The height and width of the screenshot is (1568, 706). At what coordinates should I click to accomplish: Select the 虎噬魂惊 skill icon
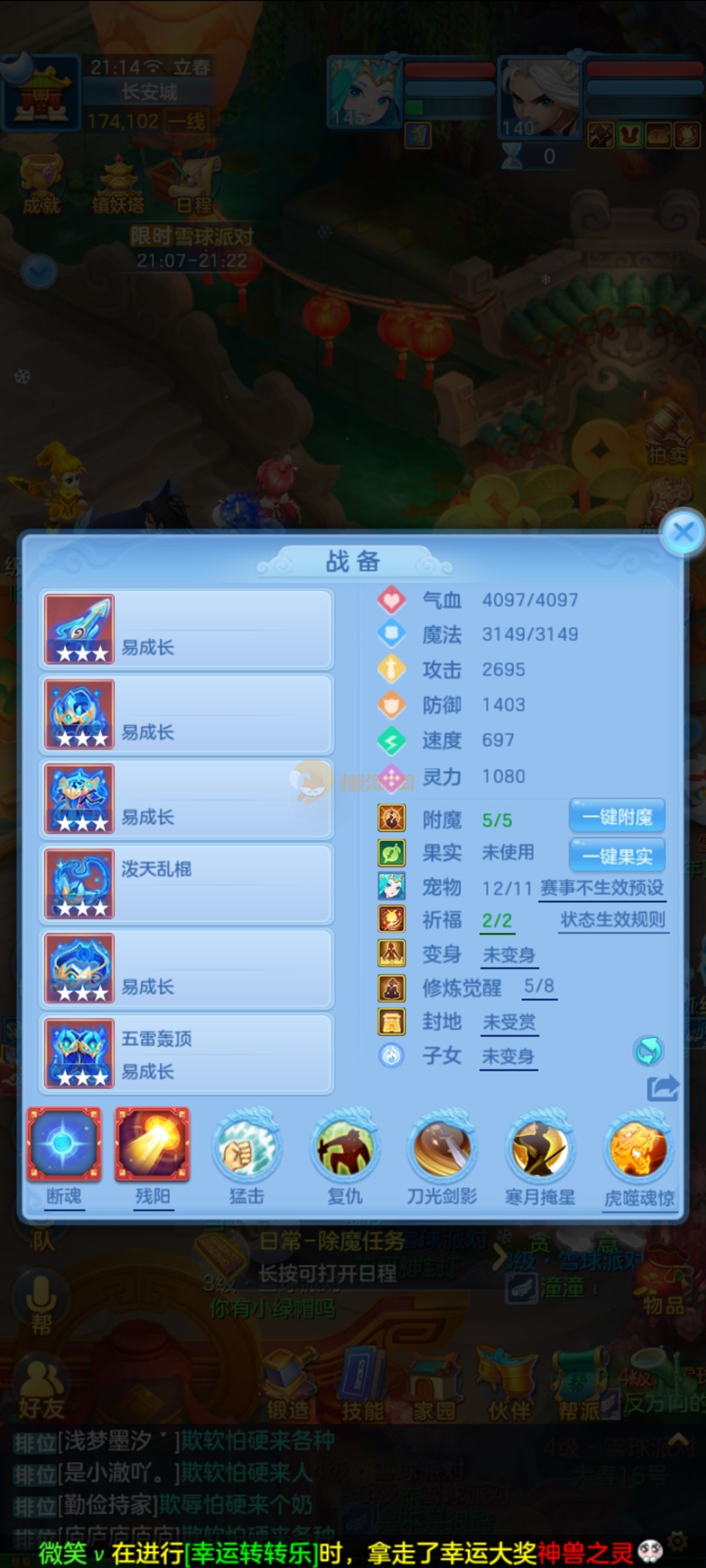[639, 1149]
